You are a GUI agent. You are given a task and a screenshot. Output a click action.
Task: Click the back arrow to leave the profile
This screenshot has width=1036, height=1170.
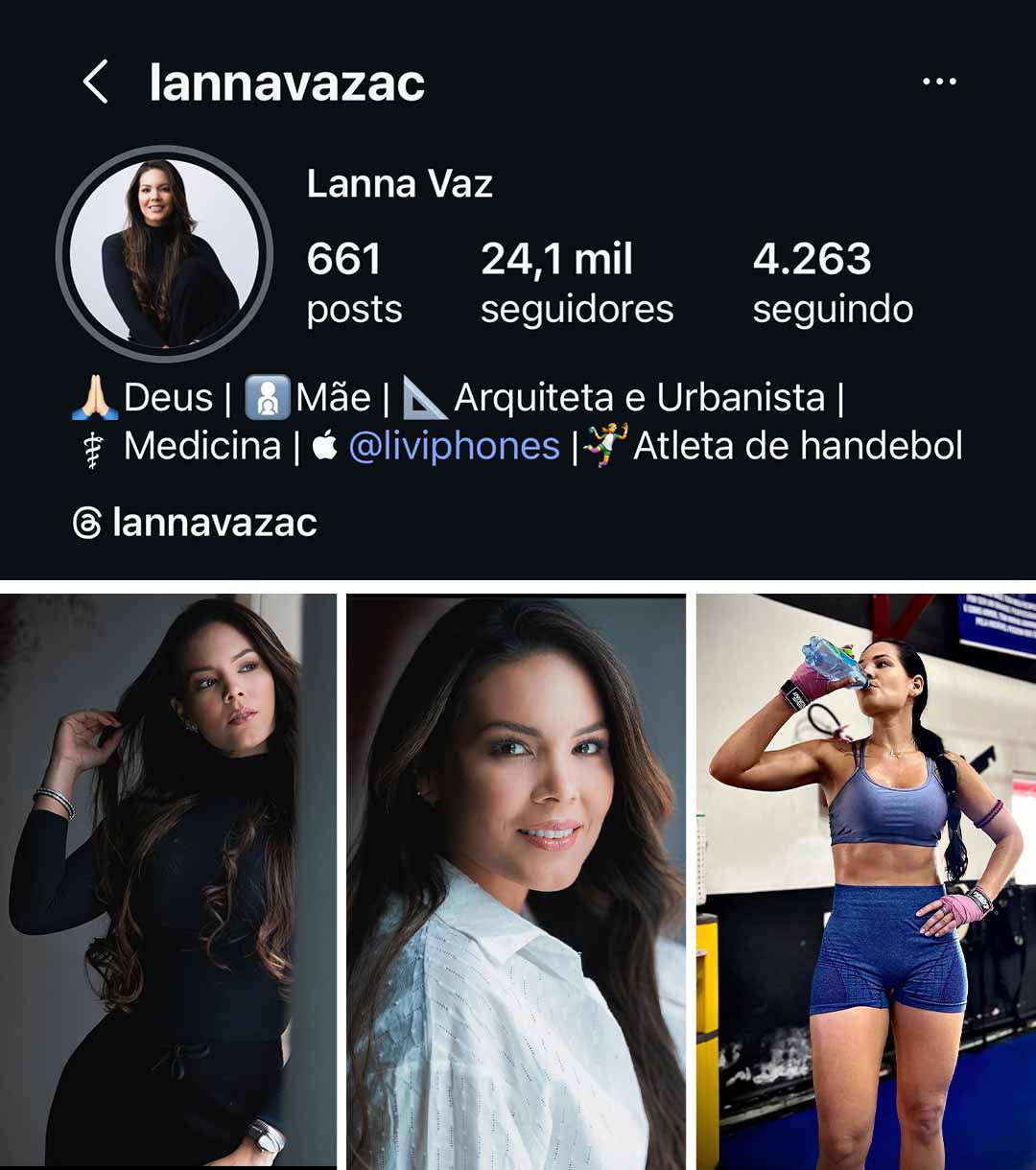coord(93,83)
